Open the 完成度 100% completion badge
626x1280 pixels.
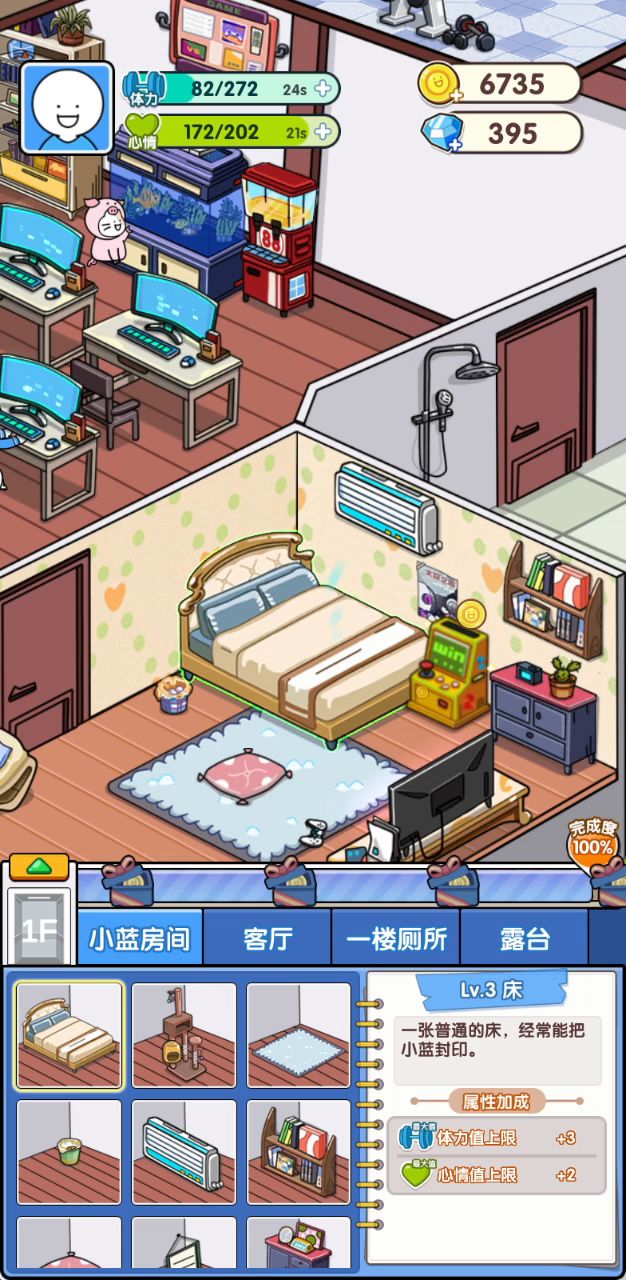(x=593, y=841)
